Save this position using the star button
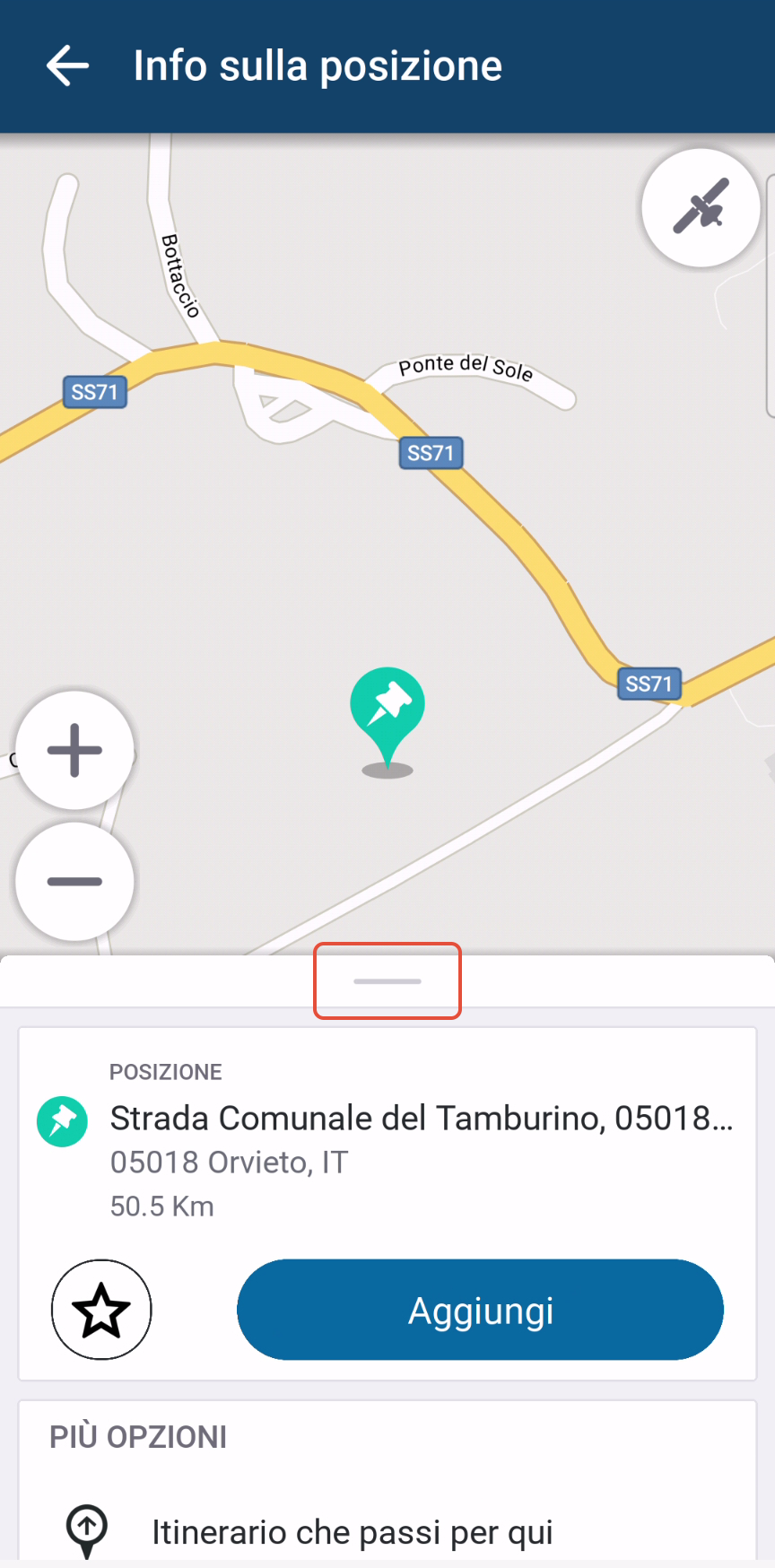 coord(101,1310)
